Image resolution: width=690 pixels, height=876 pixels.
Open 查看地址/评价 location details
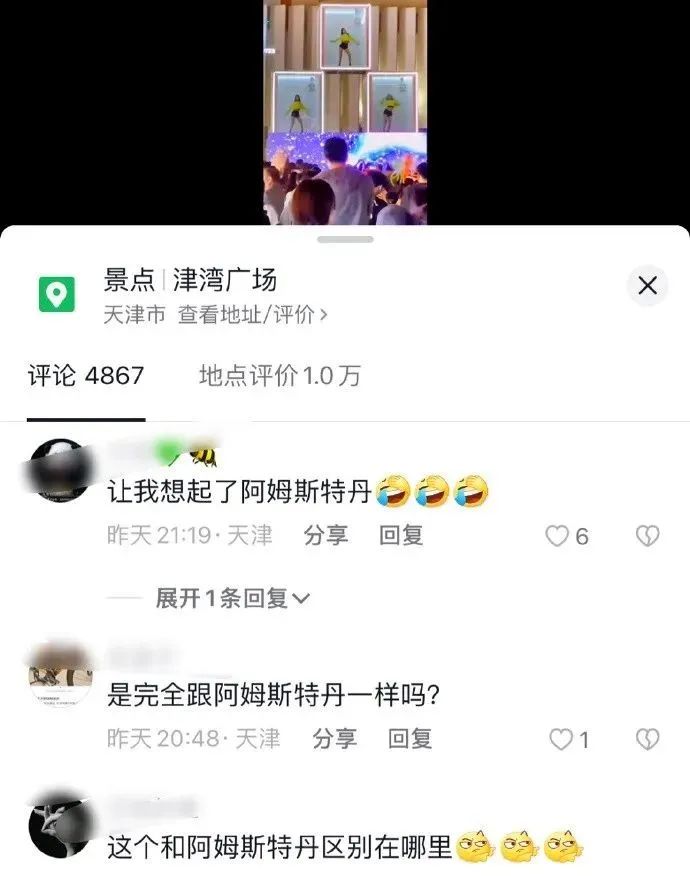point(252,315)
